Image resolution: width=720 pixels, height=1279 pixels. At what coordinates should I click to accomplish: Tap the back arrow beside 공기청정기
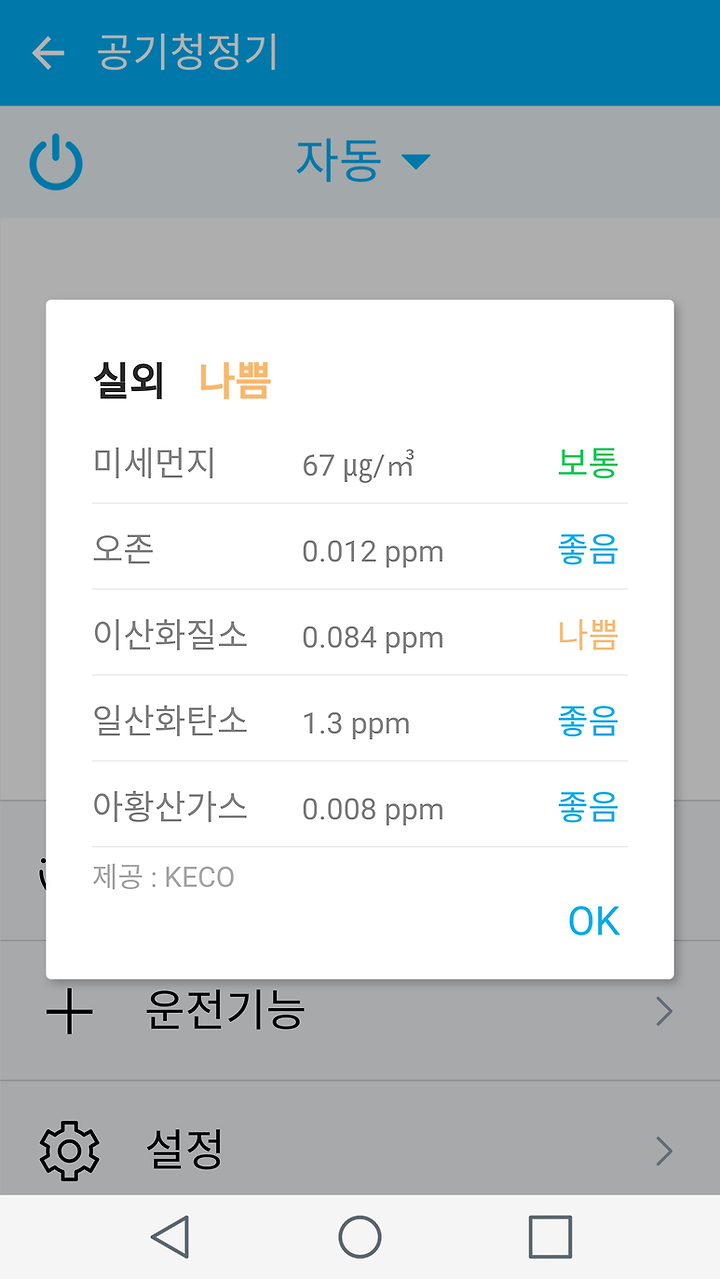coord(48,53)
